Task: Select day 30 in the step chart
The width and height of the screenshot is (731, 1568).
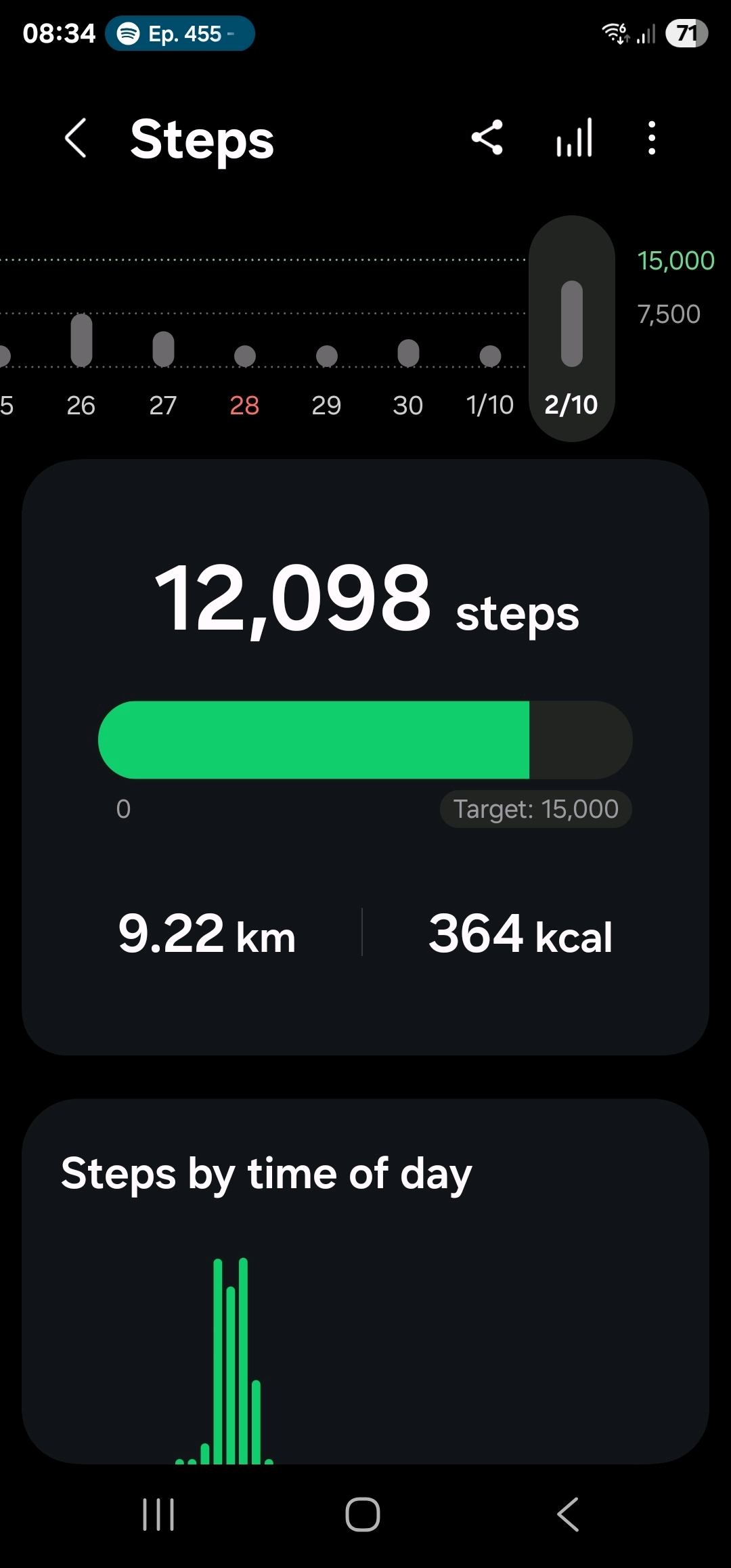Action: point(408,366)
